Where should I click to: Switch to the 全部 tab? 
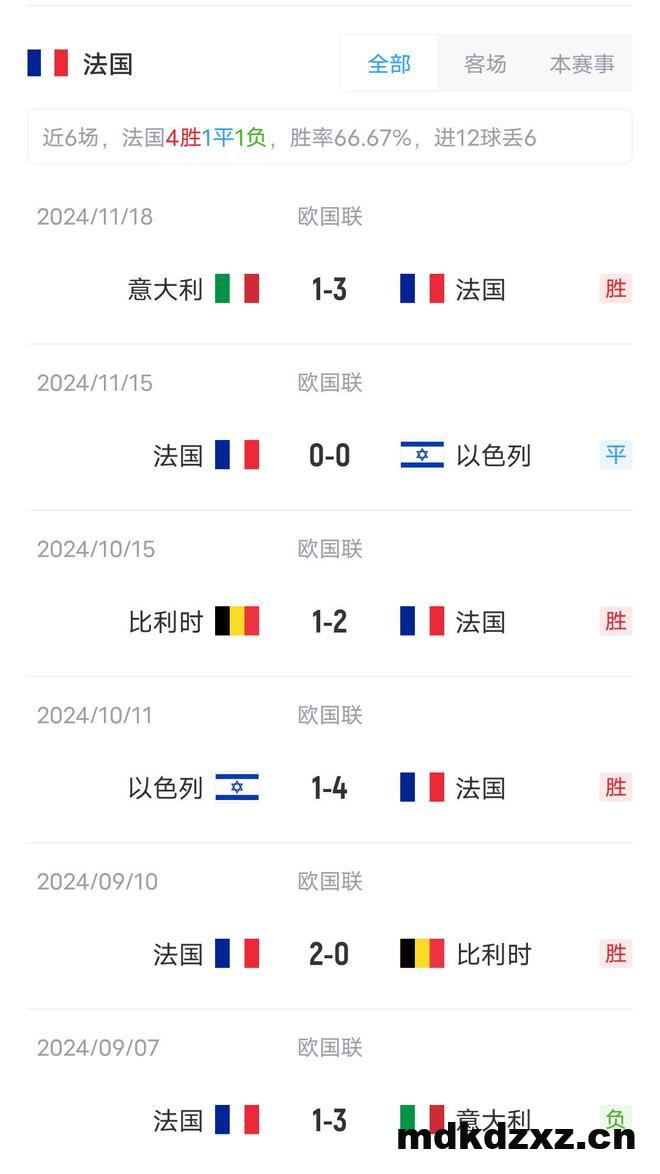389,64
